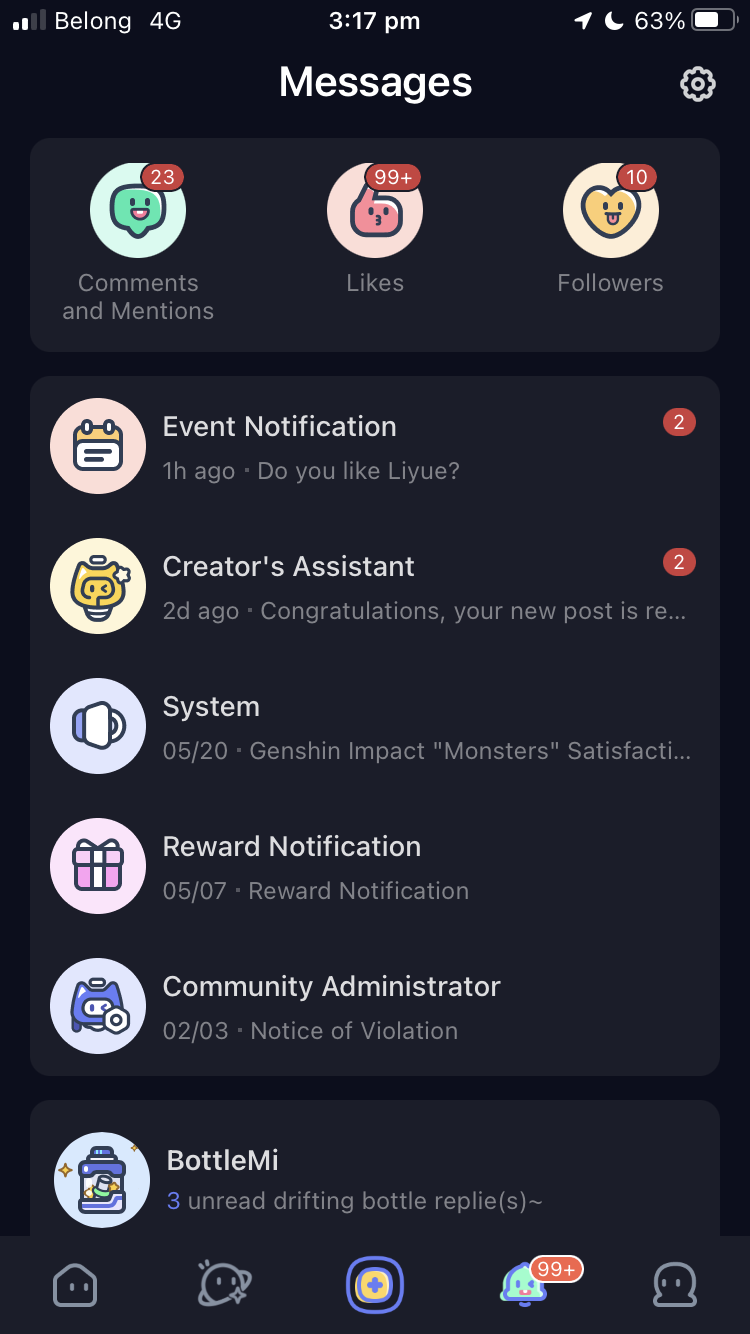The image size is (750, 1334).
Task: Open the System messages row
Action: click(x=374, y=726)
